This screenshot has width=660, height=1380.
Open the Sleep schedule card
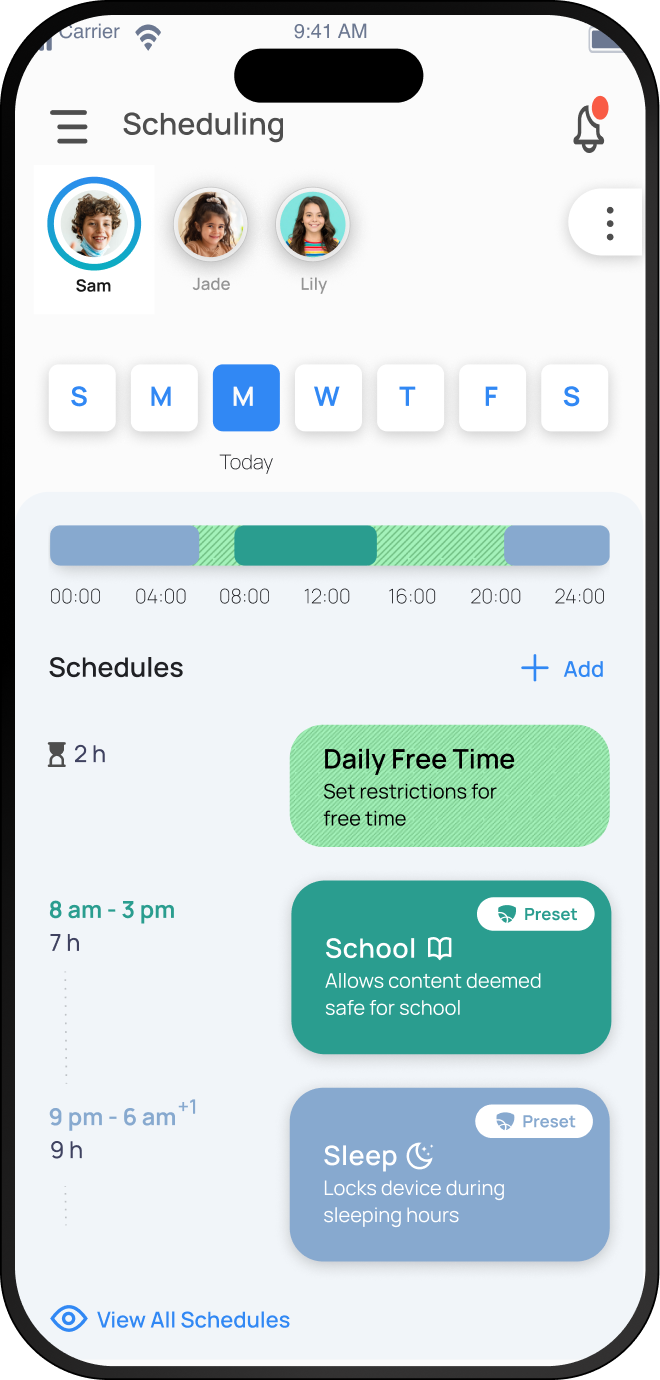(x=449, y=1174)
